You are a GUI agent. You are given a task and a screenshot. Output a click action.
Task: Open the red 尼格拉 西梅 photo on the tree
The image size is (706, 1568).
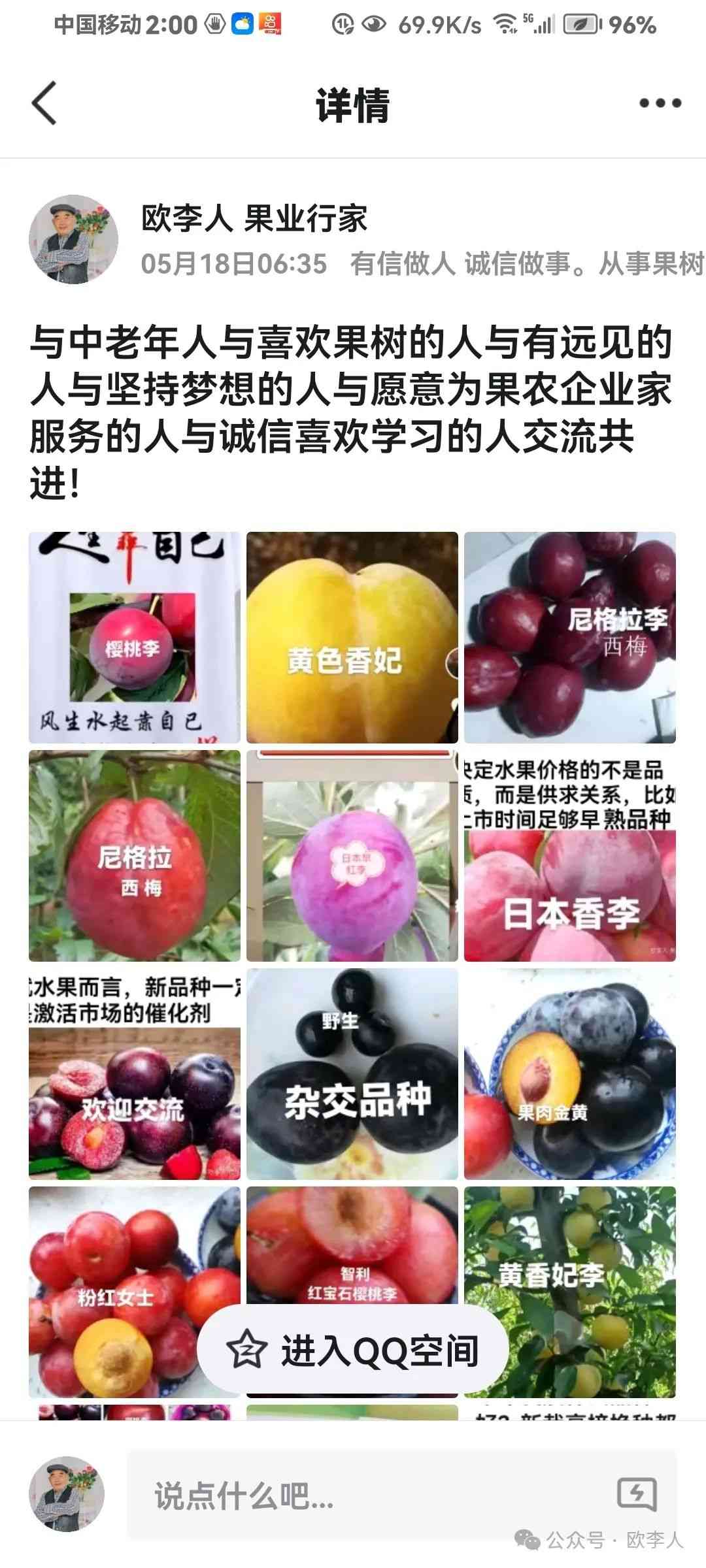pos(134,856)
